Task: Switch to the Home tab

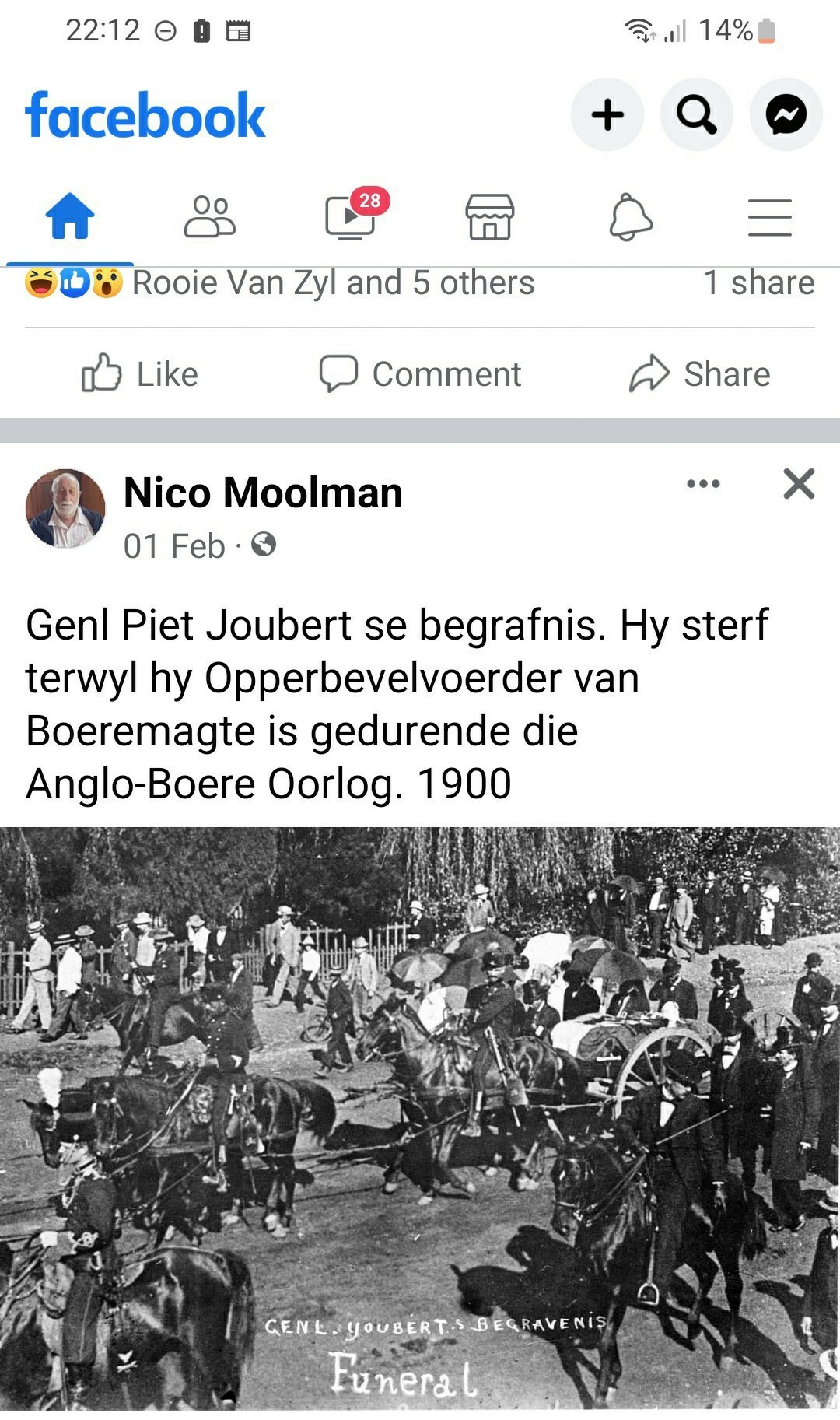Action: 70,216
